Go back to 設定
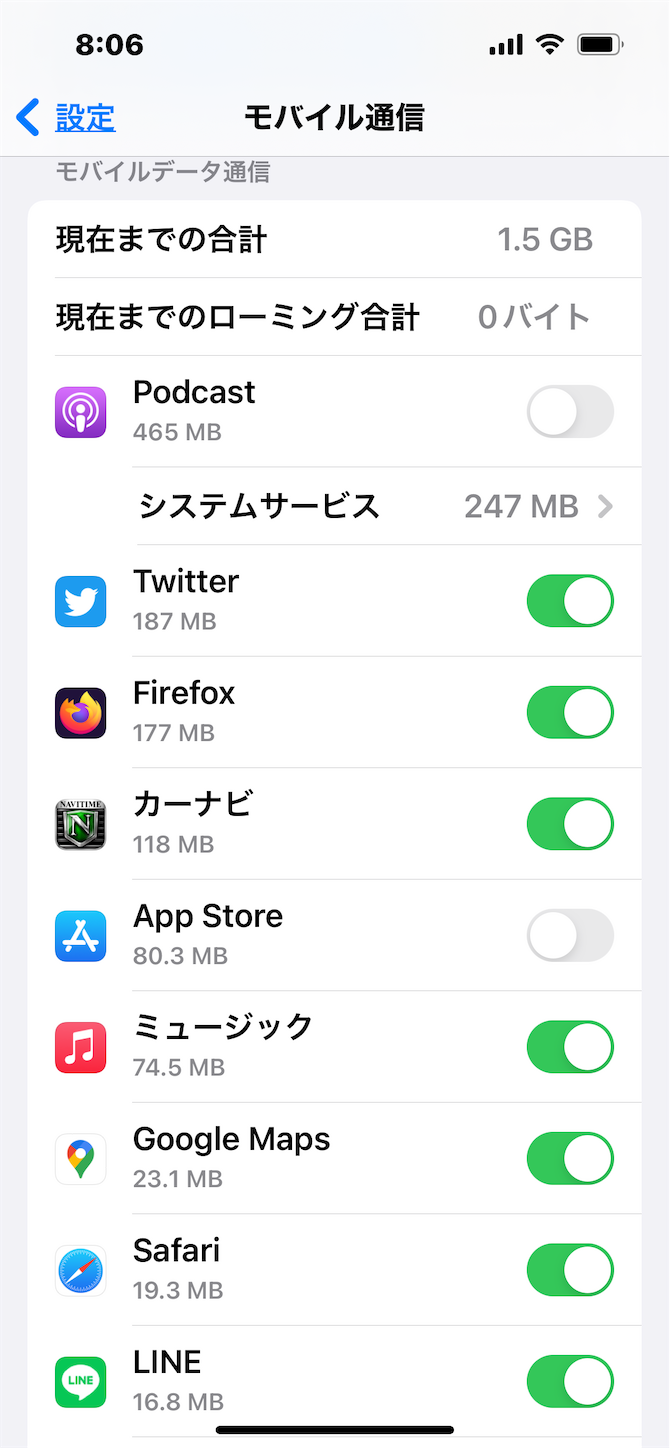Viewport: 670px width, 1448px height. point(67,118)
